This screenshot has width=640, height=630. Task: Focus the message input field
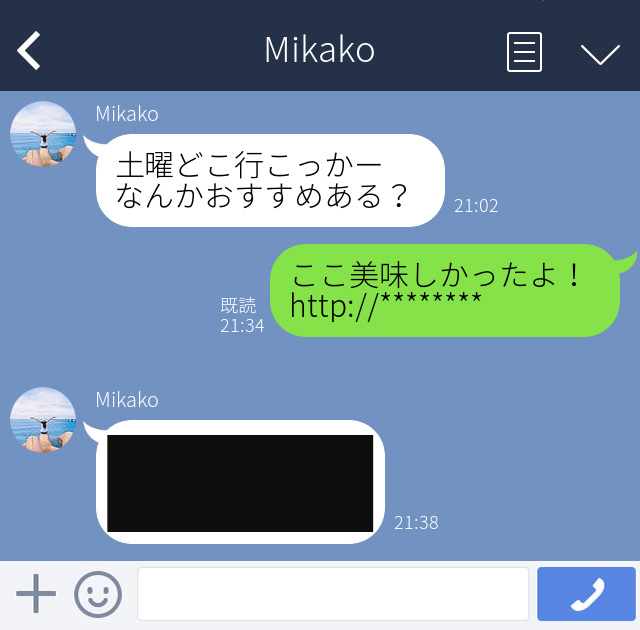click(x=332, y=594)
